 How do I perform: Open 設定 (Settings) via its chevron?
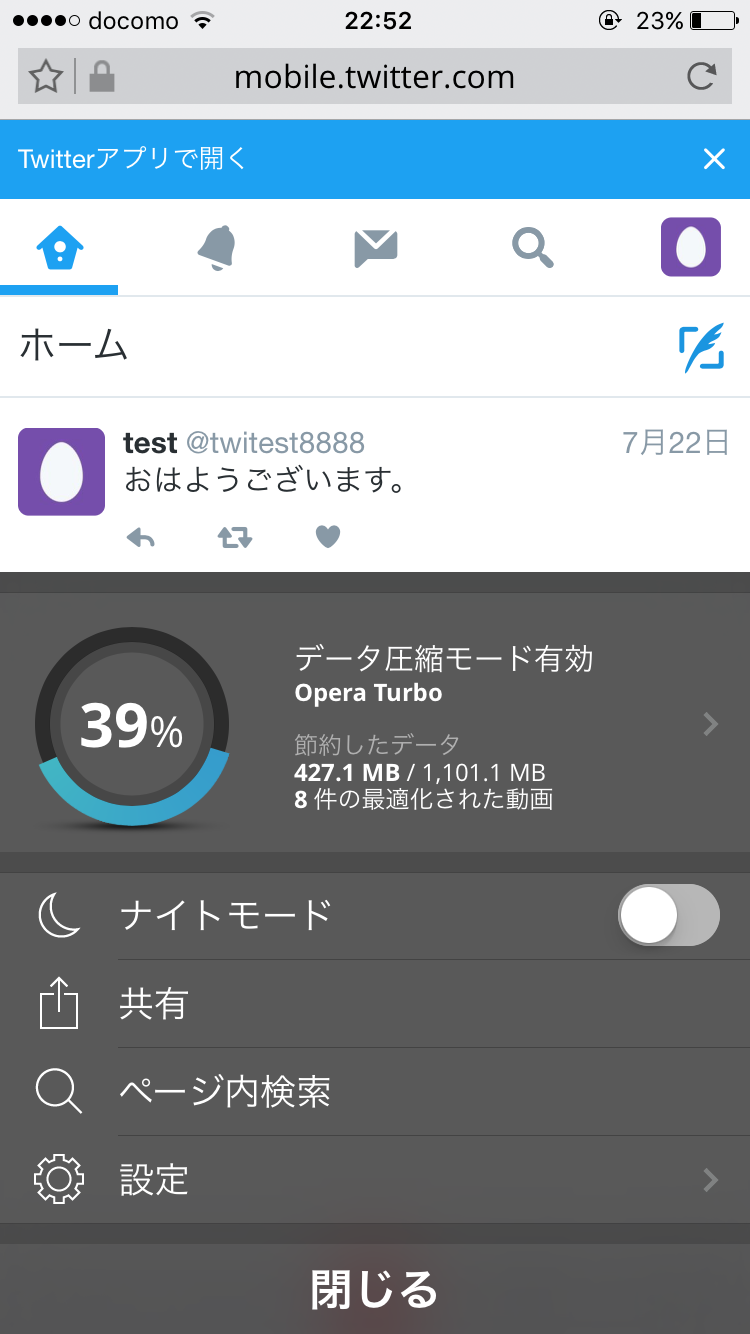(x=709, y=1180)
